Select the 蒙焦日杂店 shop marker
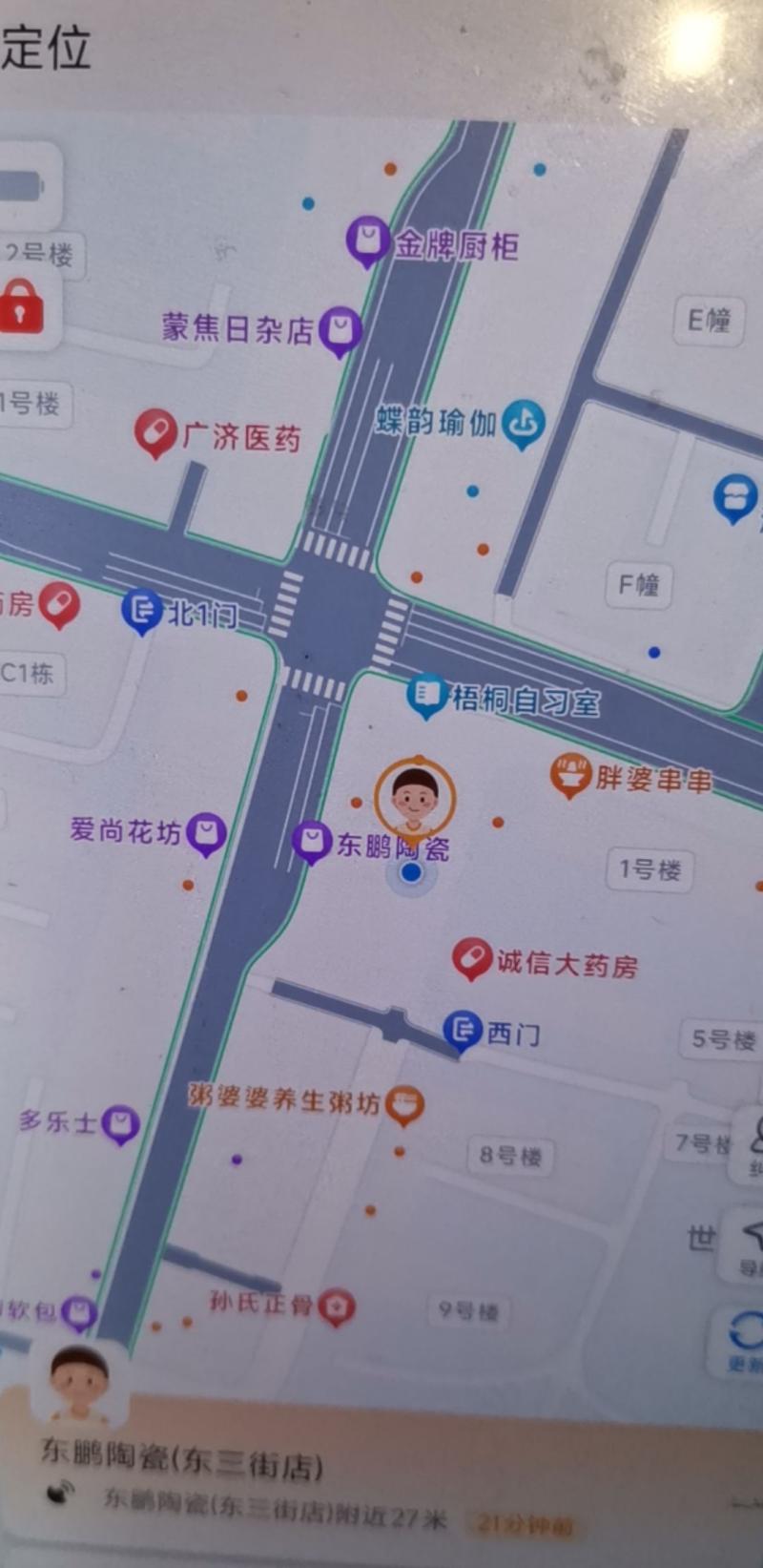 [340, 331]
